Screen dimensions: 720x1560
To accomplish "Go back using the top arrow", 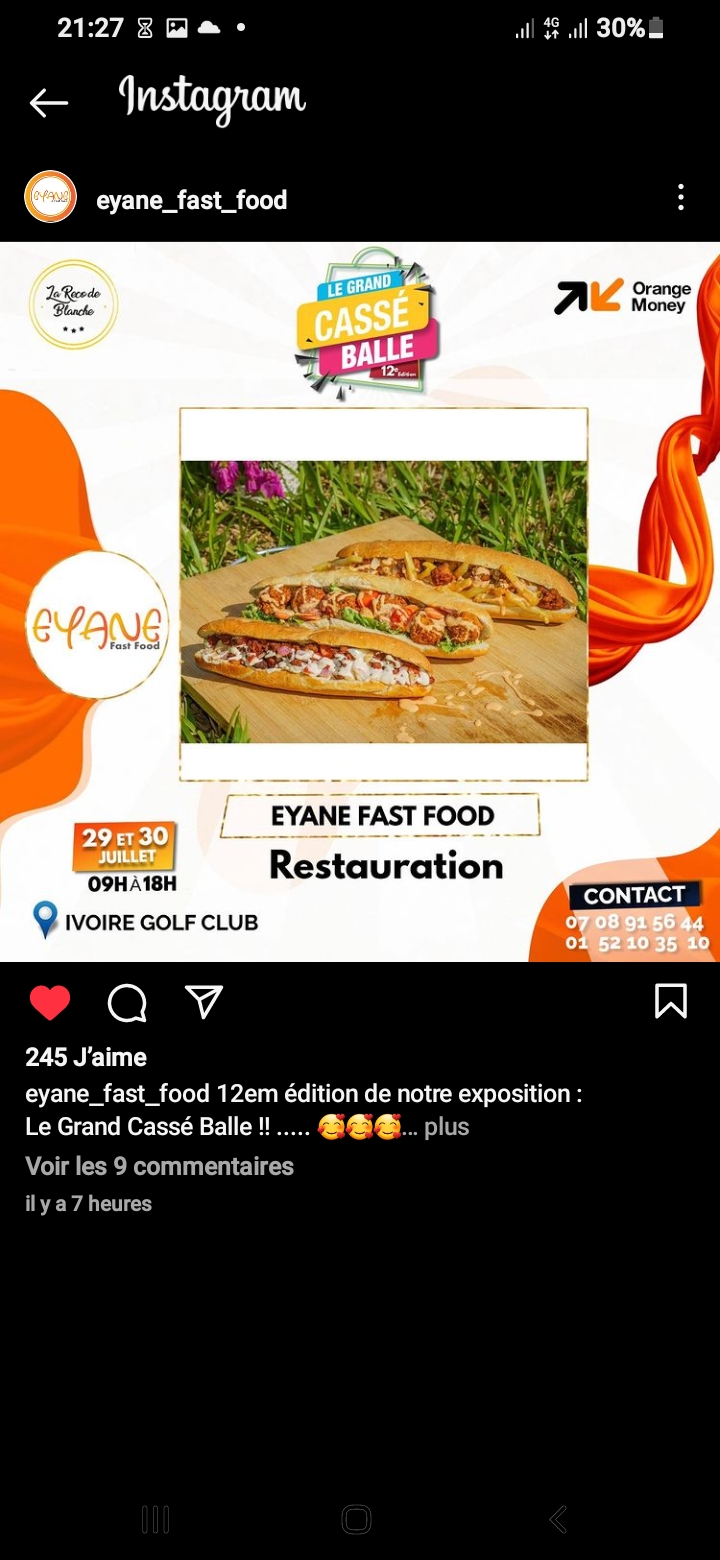I will click(48, 102).
